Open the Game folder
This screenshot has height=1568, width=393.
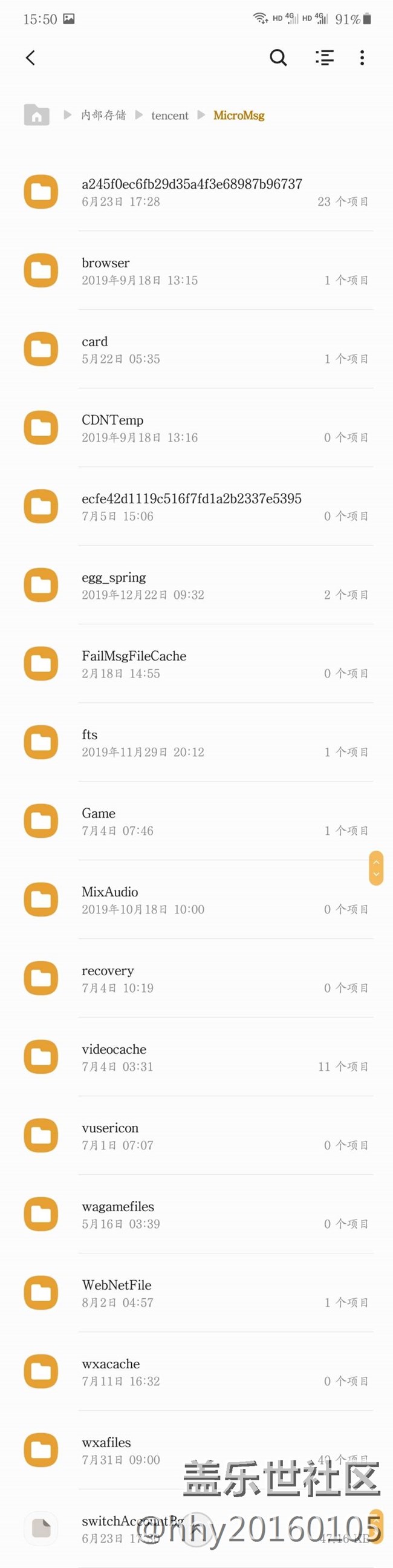point(99,820)
